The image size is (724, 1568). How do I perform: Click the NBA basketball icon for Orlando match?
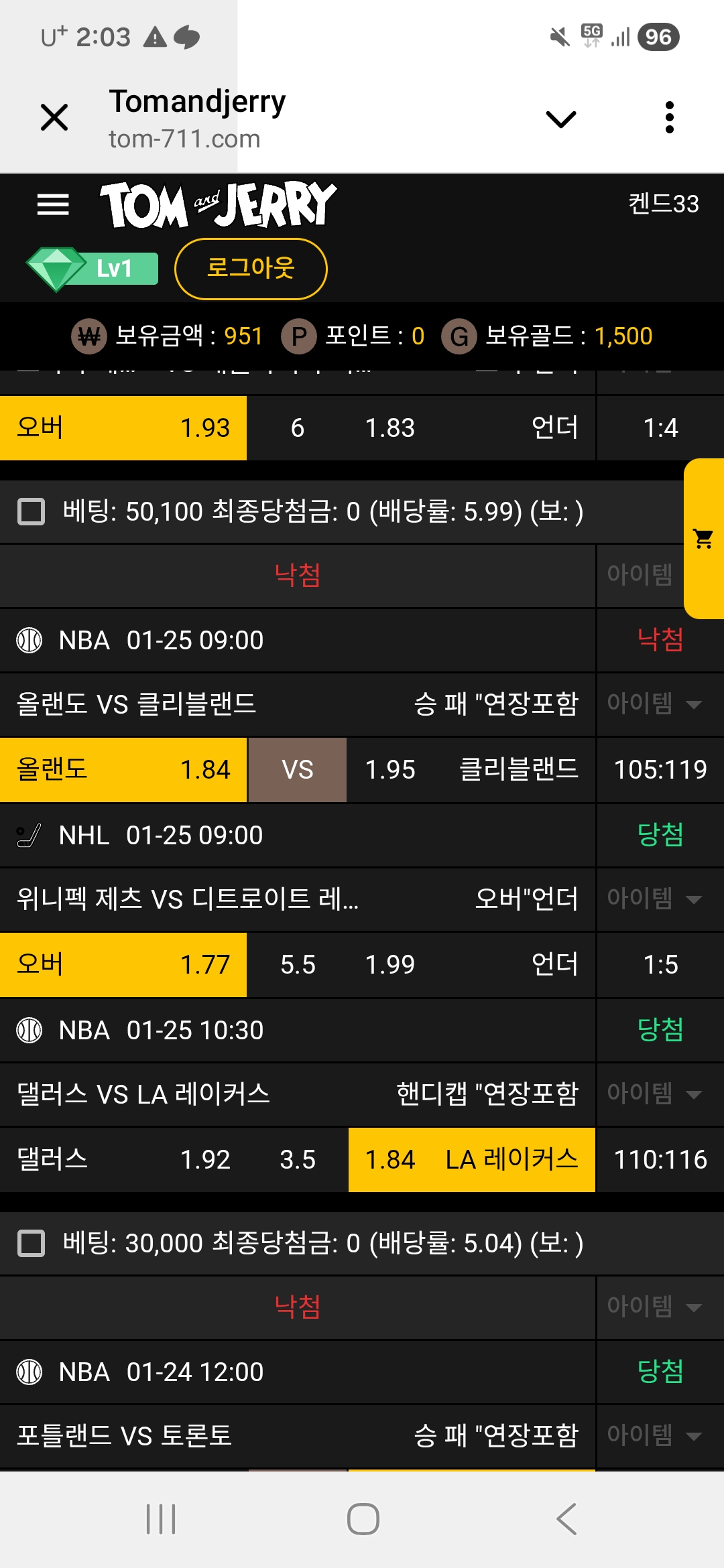coord(30,641)
